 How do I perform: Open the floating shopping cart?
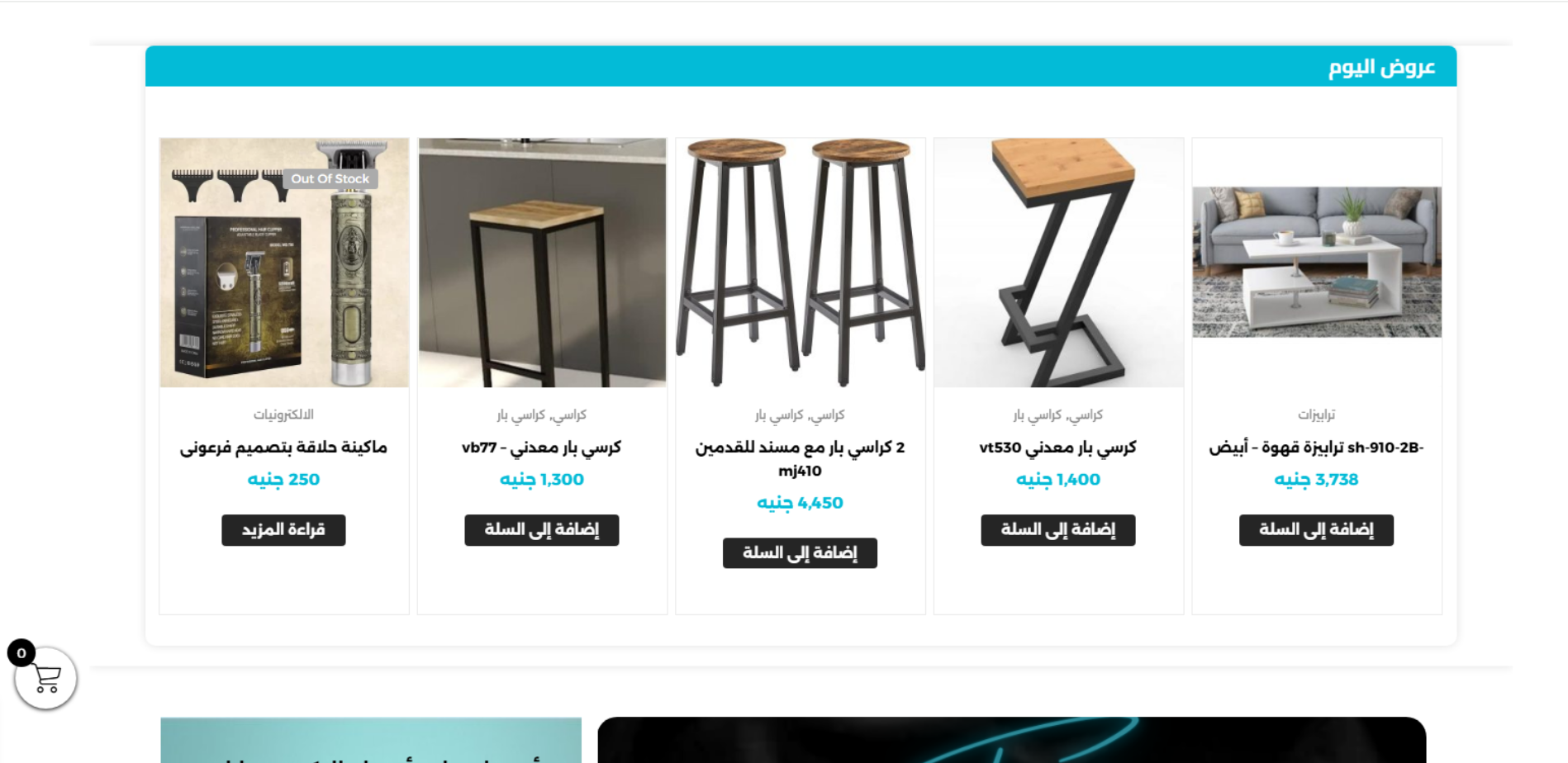(45, 678)
